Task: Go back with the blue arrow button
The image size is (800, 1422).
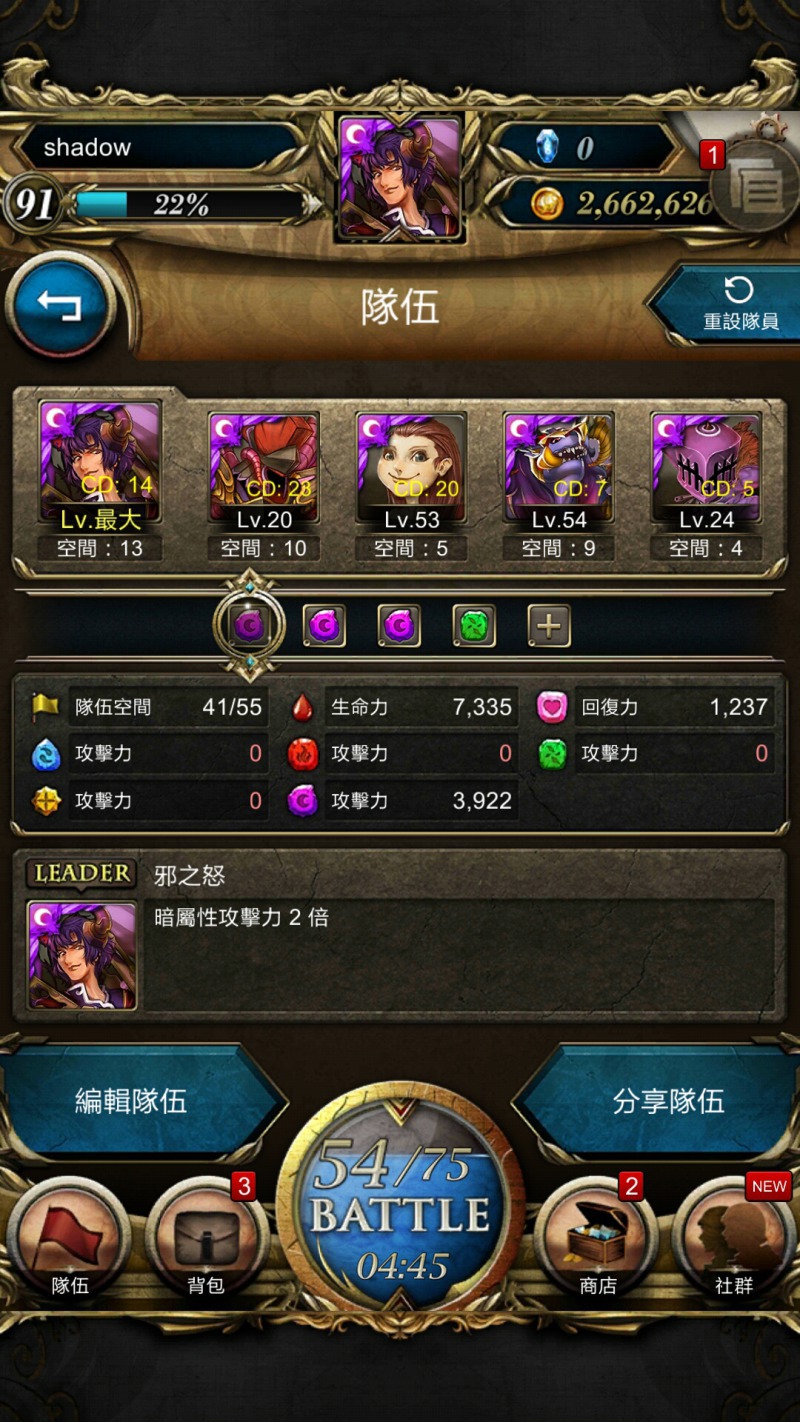Action: tap(60, 304)
